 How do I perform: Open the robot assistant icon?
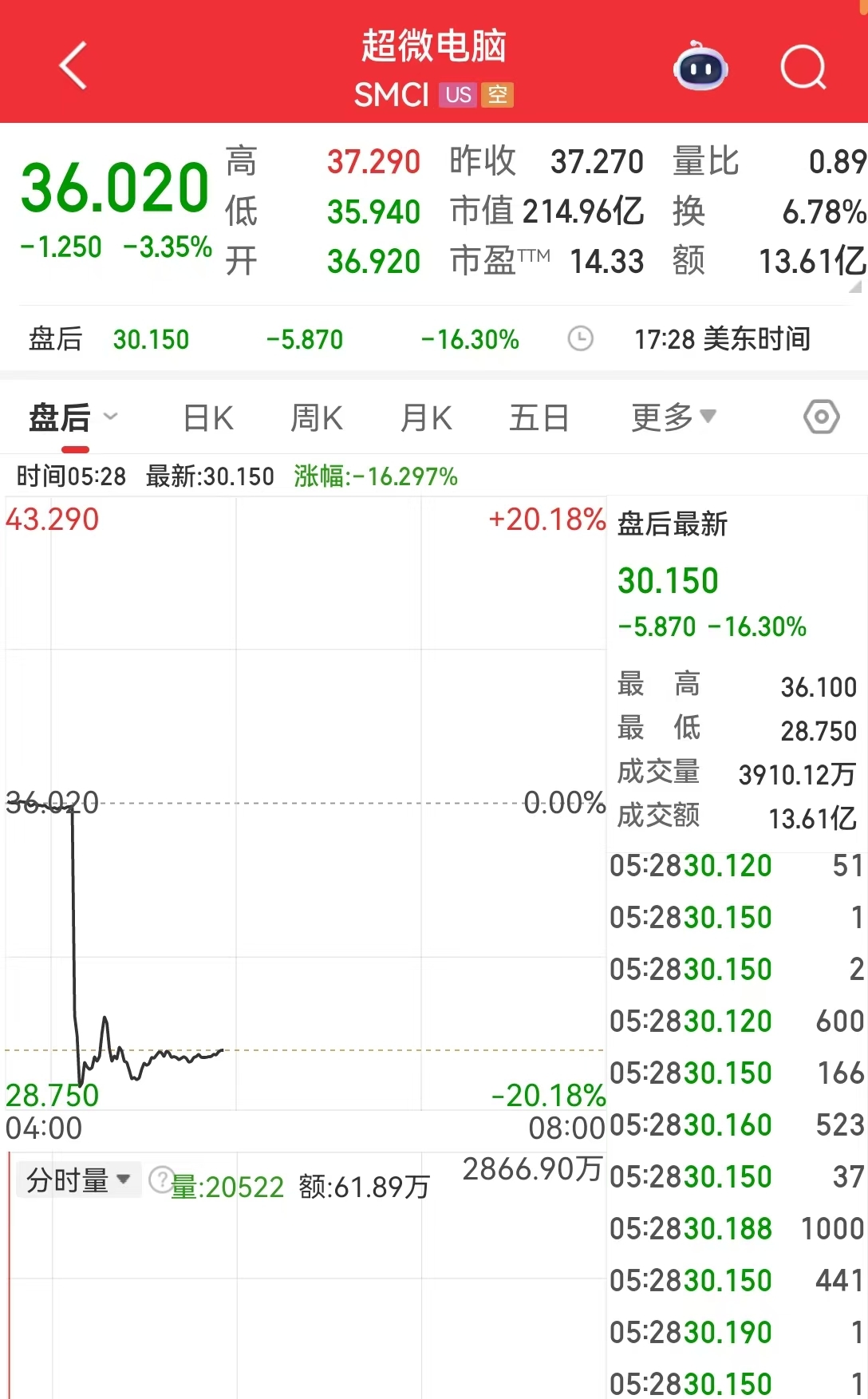coord(700,67)
